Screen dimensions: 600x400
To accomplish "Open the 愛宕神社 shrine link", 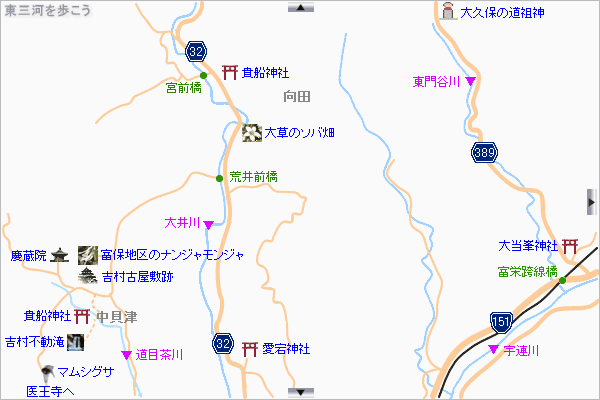I will [x=286, y=350].
